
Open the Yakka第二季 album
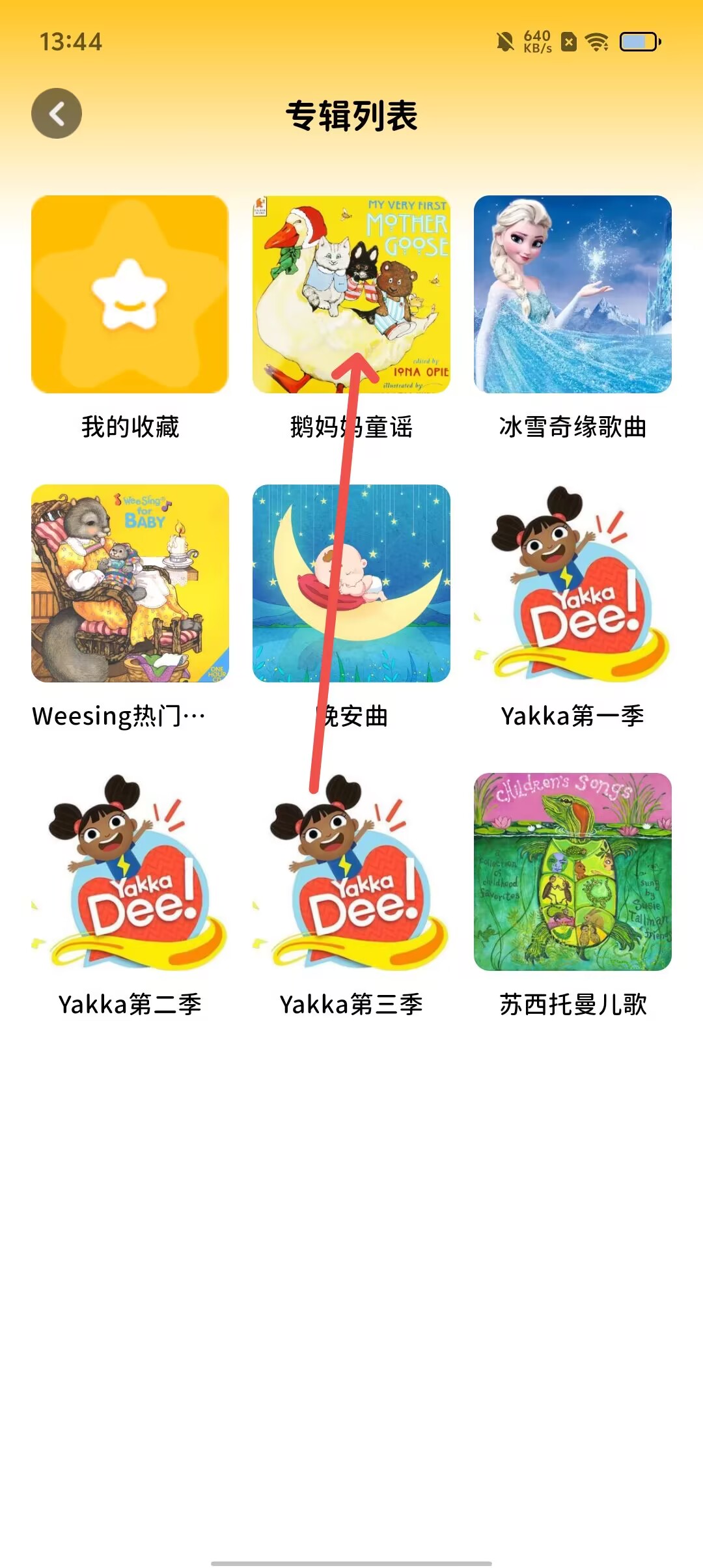130,871
